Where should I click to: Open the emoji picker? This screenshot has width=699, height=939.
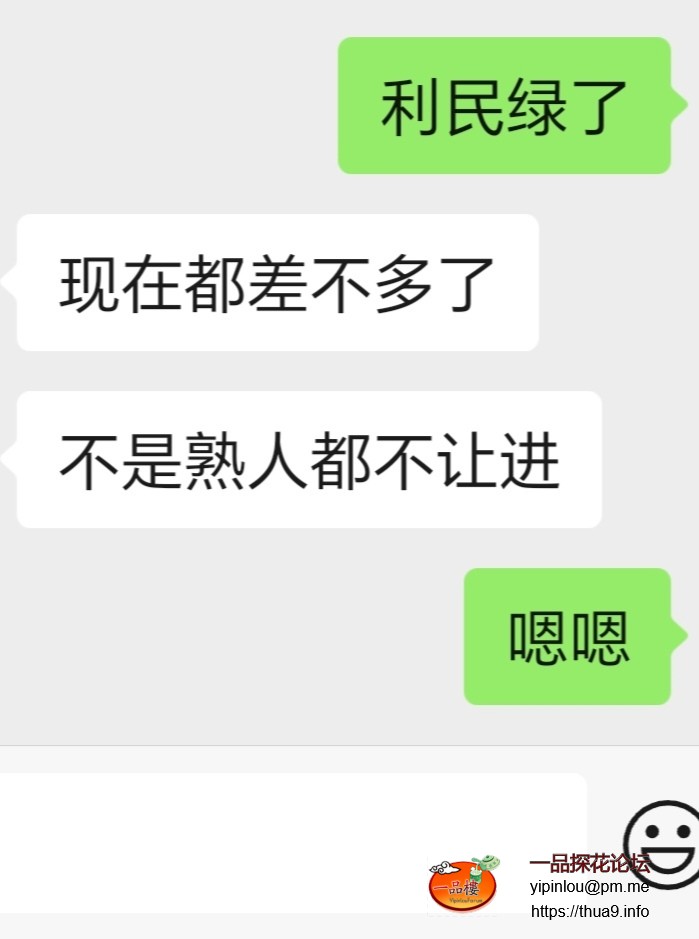(663, 841)
